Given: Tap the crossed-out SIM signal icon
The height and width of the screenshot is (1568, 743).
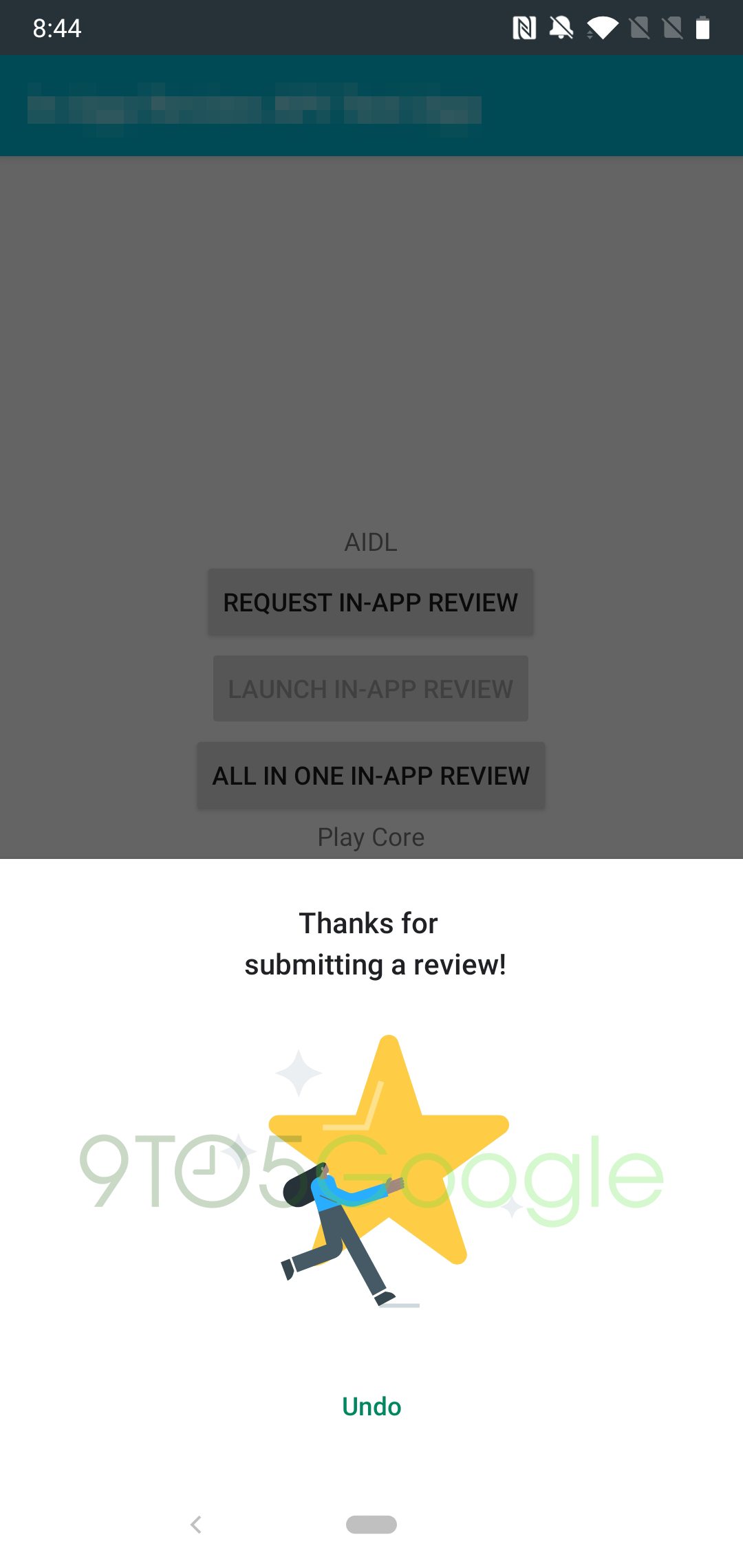Looking at the screenshot, I should [640, 28].
